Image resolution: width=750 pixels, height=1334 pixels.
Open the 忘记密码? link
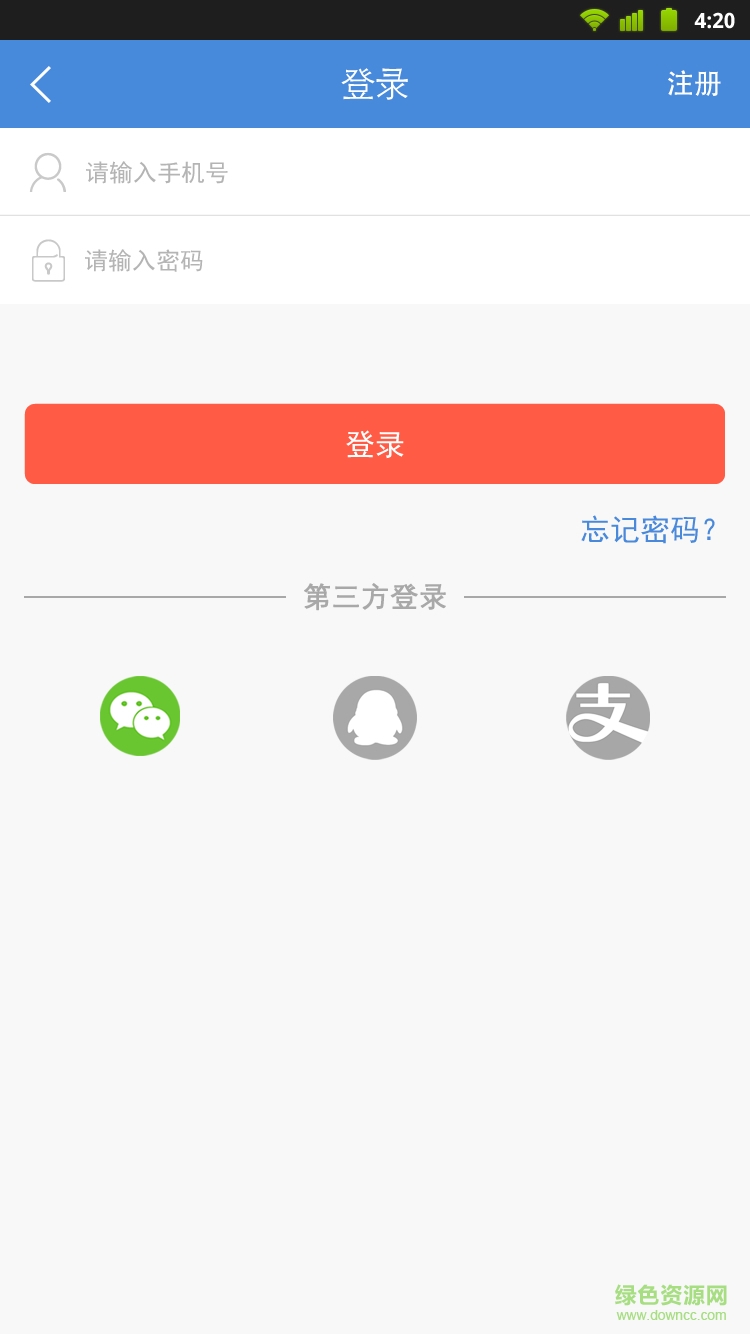650,530
